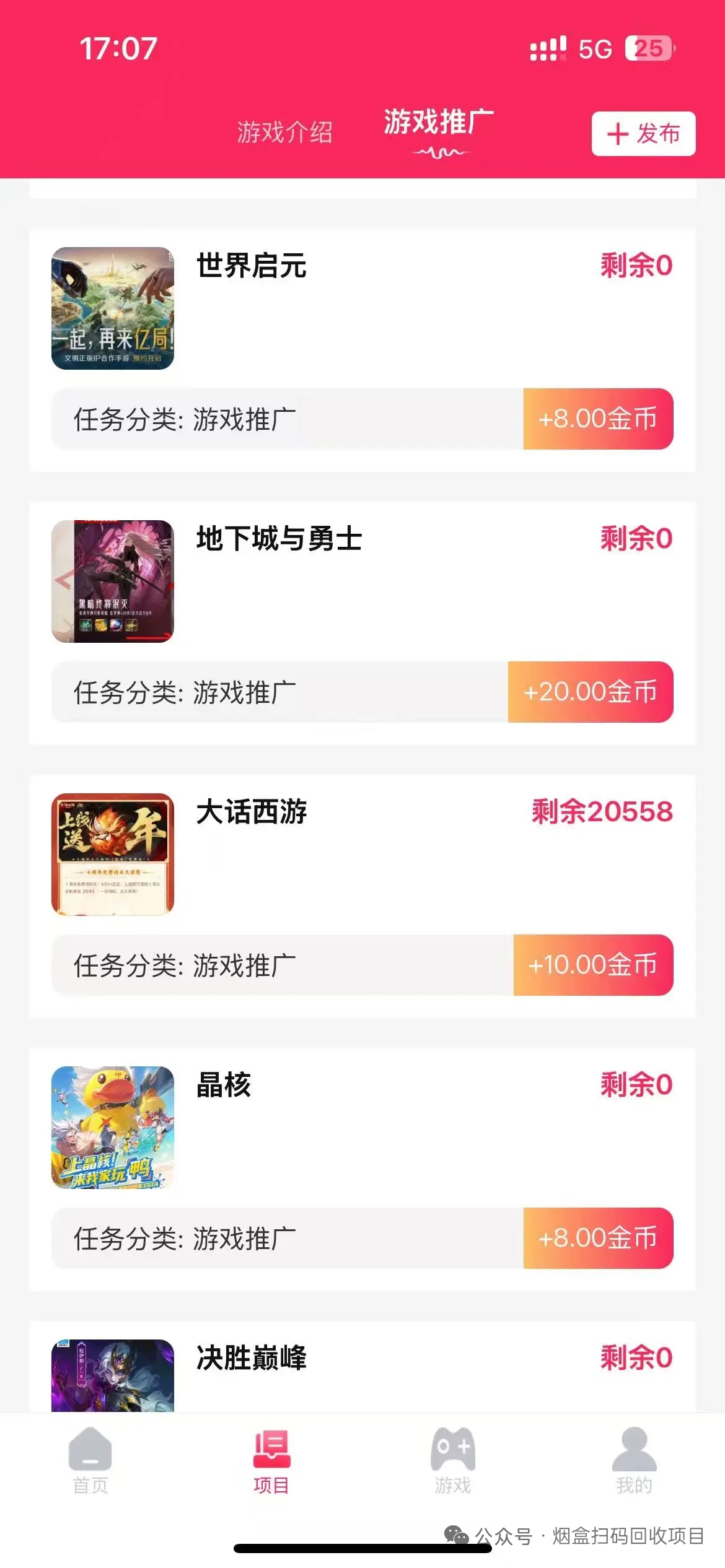Tap the 5G network indicator
This screenshot has width=725, height=1568.
(x=594, y=48)
